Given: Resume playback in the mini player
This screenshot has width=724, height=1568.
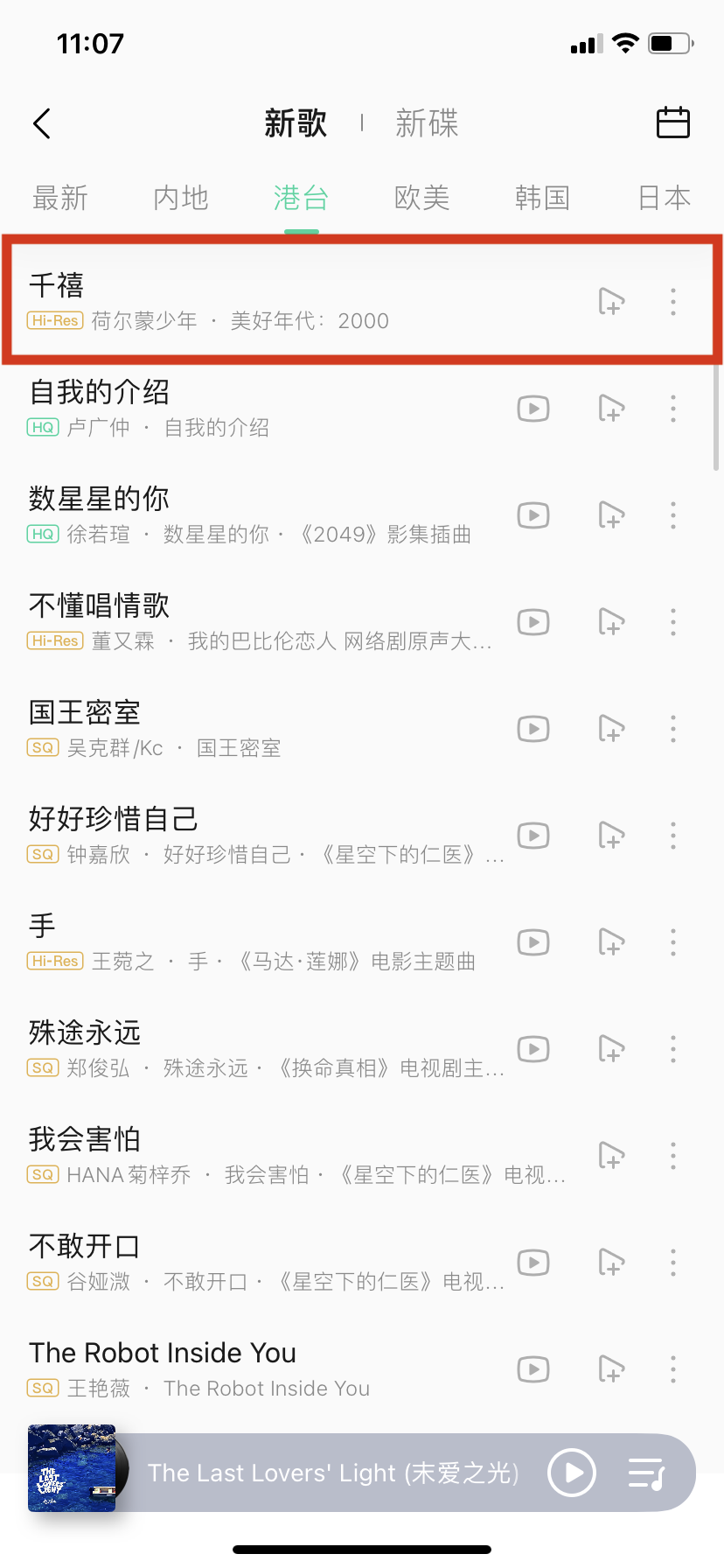Looking at the screenshot, I should (572, 1473).
